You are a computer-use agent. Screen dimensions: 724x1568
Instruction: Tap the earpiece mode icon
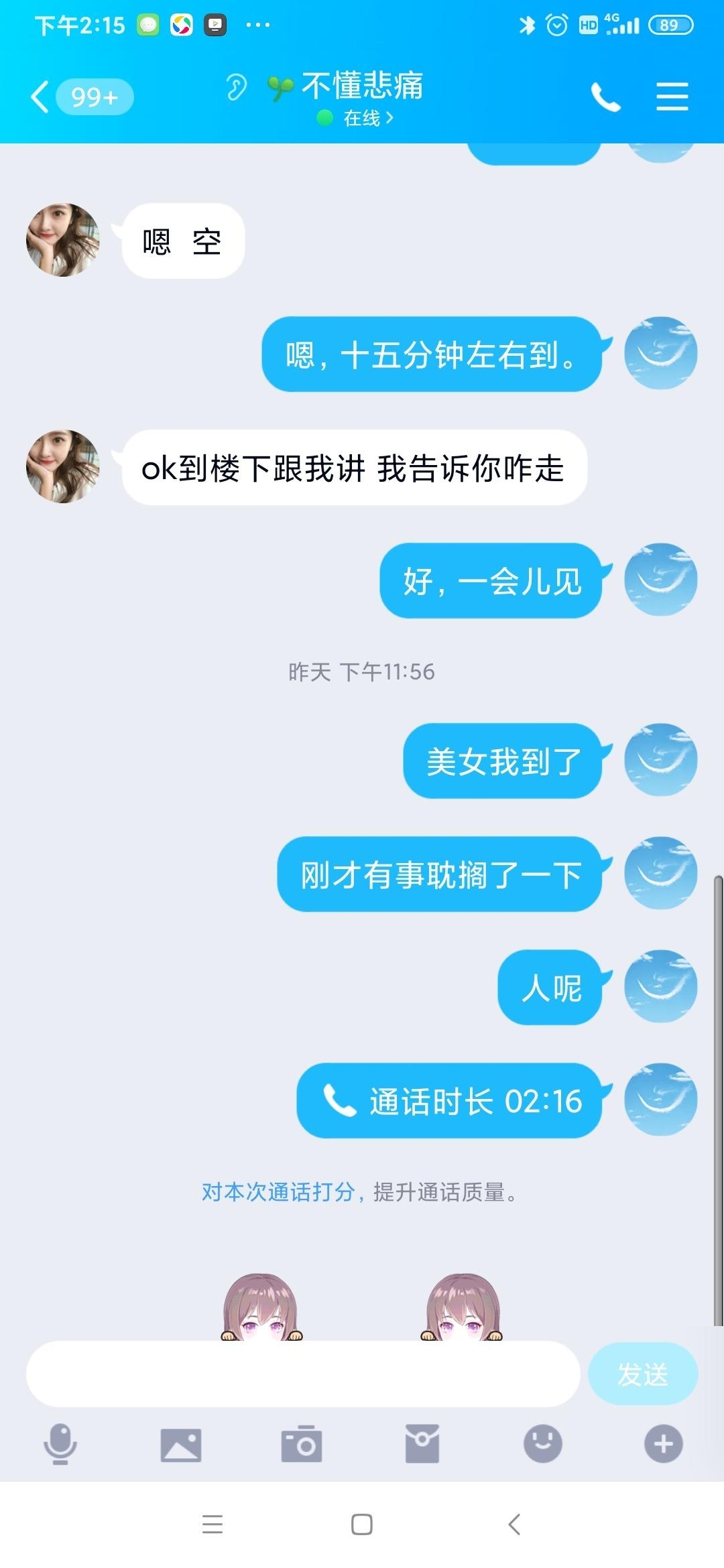click(235, 87)
